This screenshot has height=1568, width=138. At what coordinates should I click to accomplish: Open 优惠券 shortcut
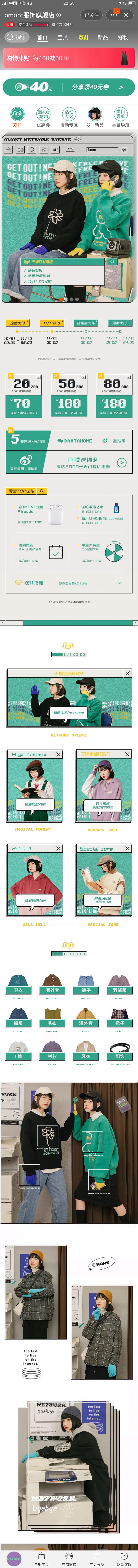pos(43,117)
